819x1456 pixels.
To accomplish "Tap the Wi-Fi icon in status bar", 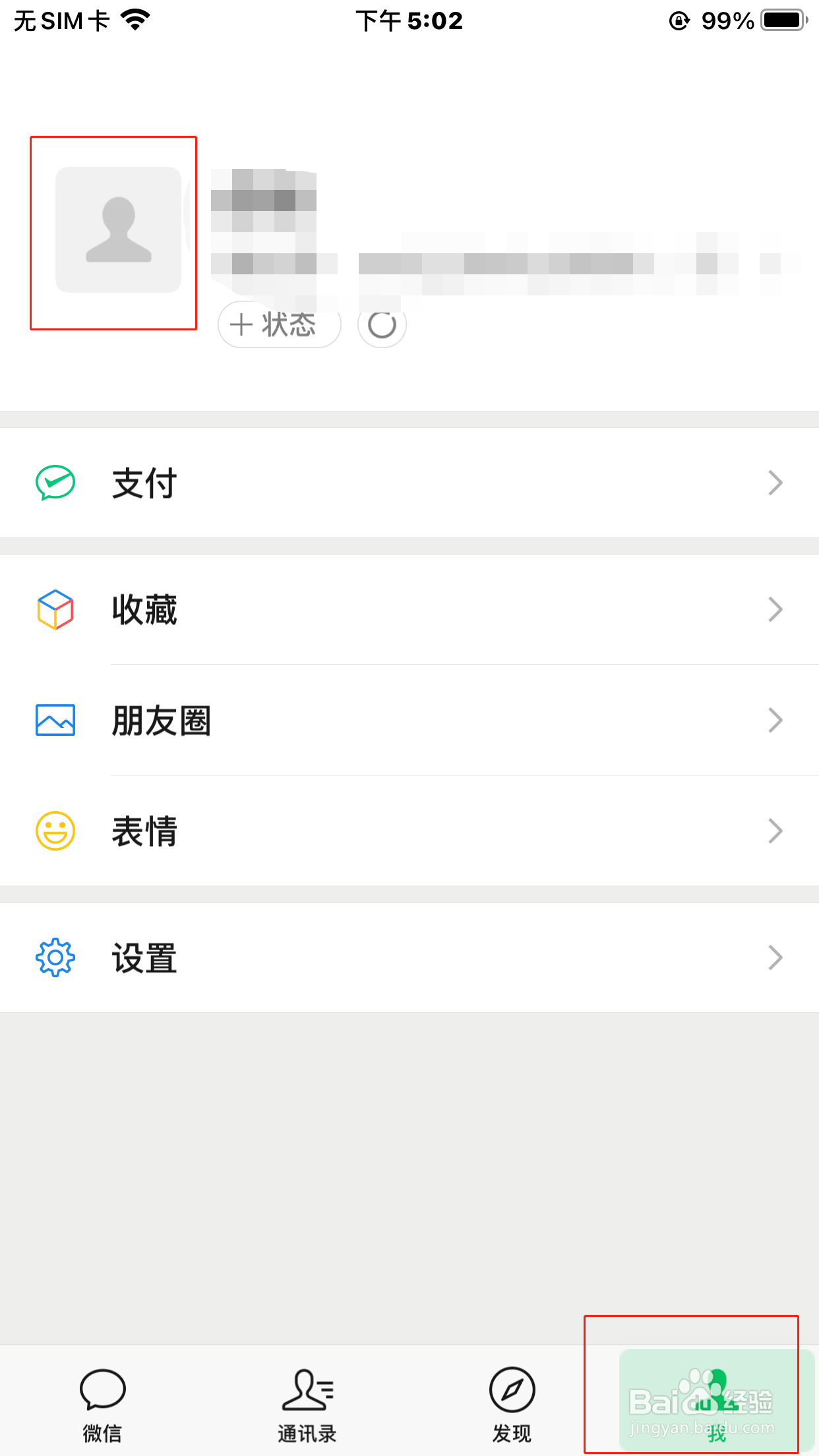I will tap(135, 18).
